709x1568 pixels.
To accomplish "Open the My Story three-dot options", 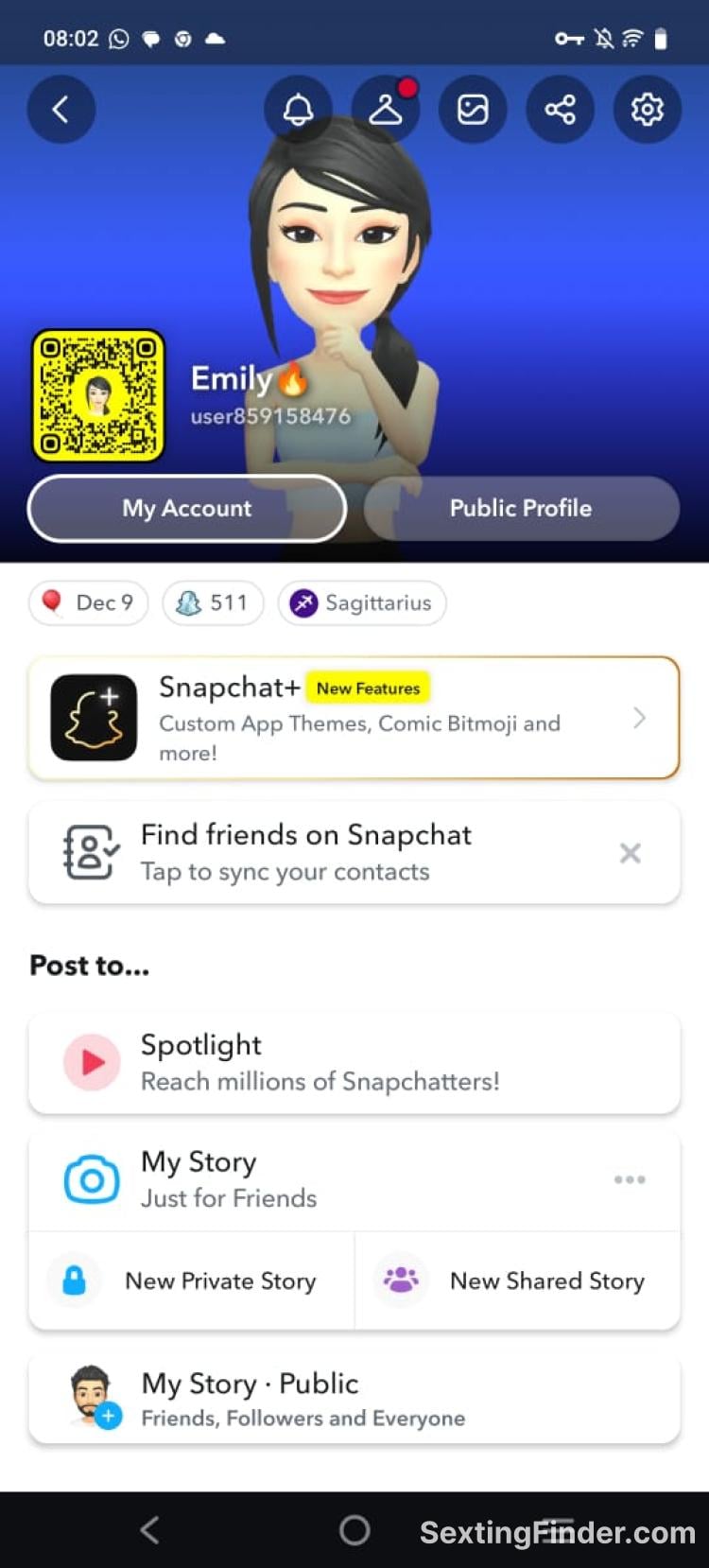I will pyautogui.click(x=630, y=1179).
